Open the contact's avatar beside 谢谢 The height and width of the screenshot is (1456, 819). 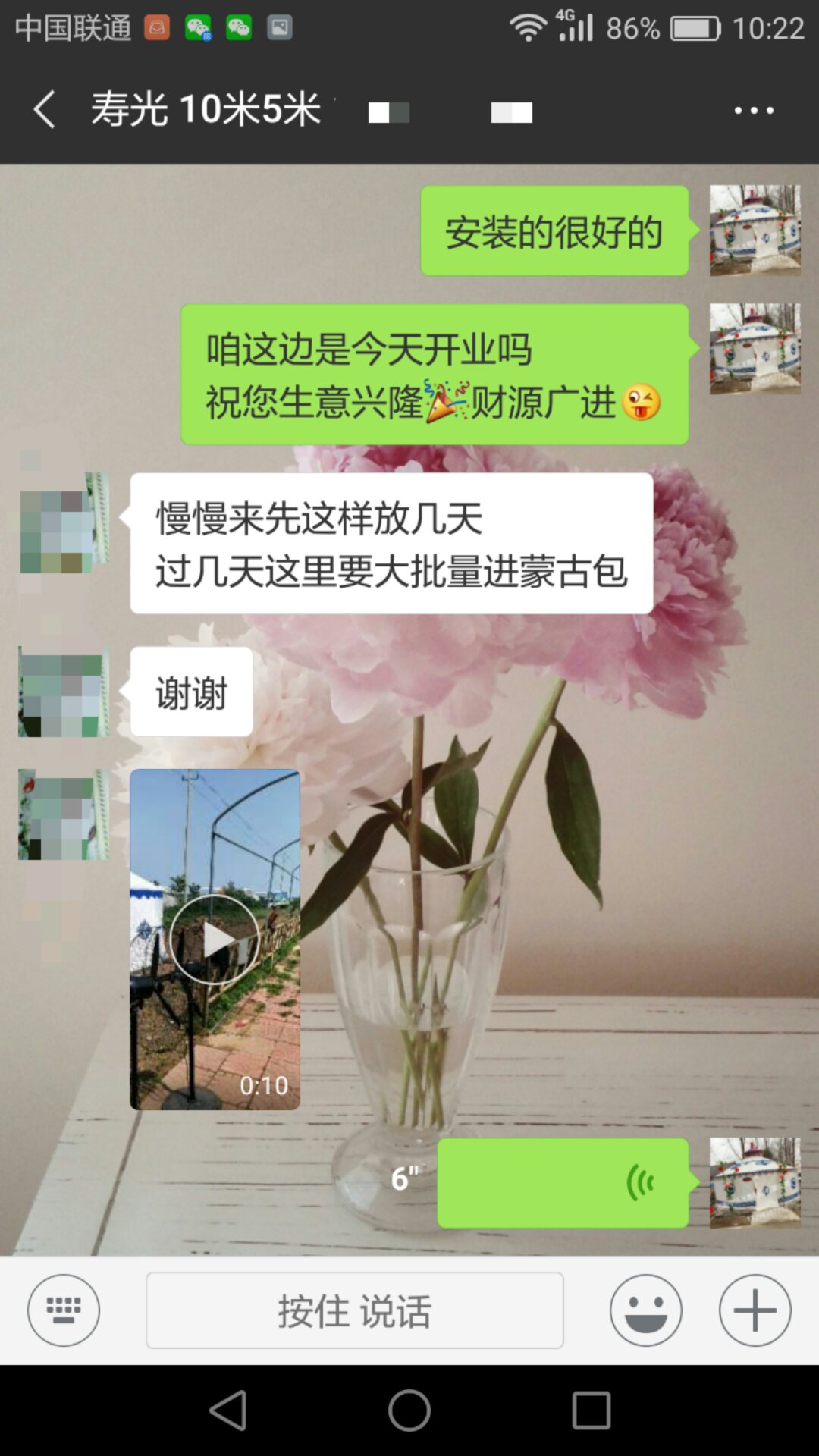click(64, 692)
